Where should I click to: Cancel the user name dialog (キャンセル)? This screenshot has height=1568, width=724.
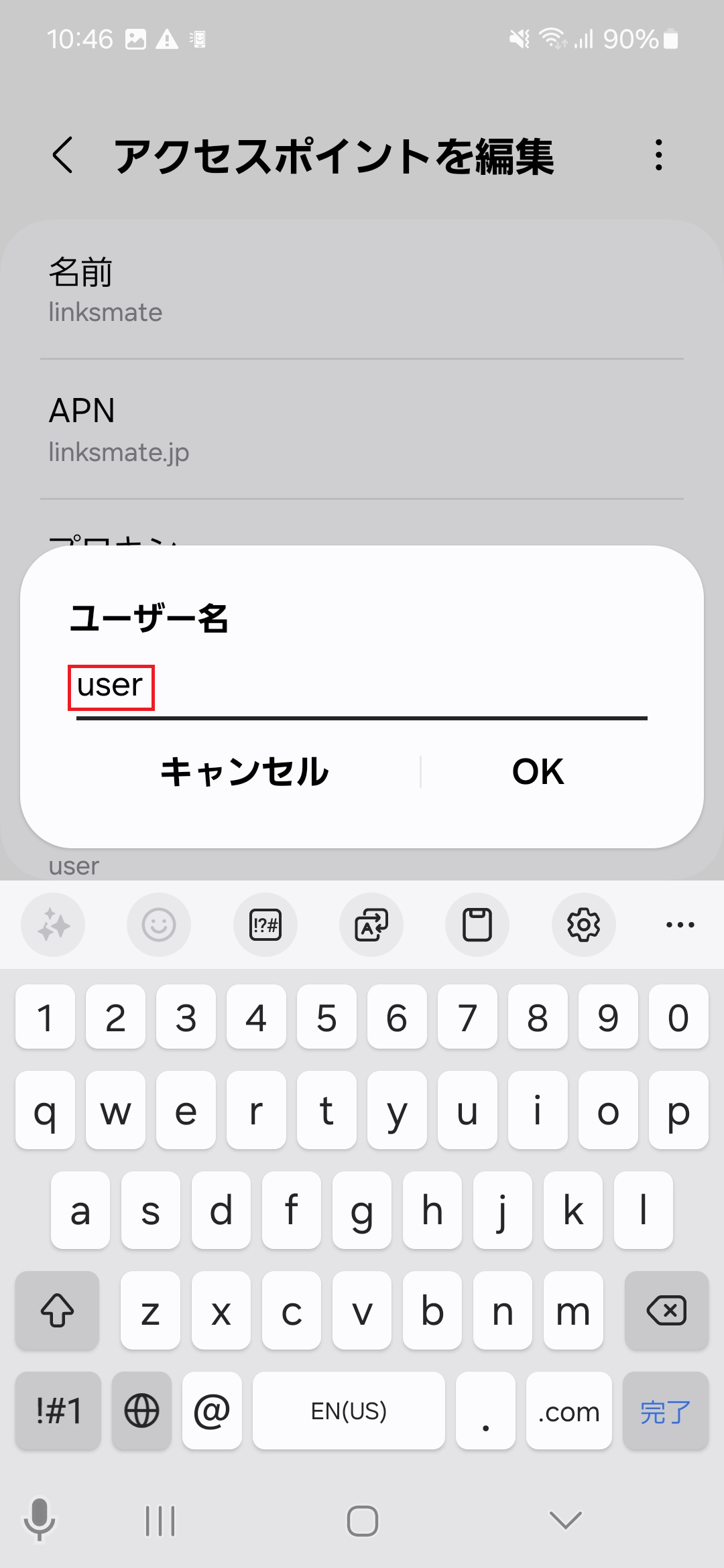click(245, 771)
